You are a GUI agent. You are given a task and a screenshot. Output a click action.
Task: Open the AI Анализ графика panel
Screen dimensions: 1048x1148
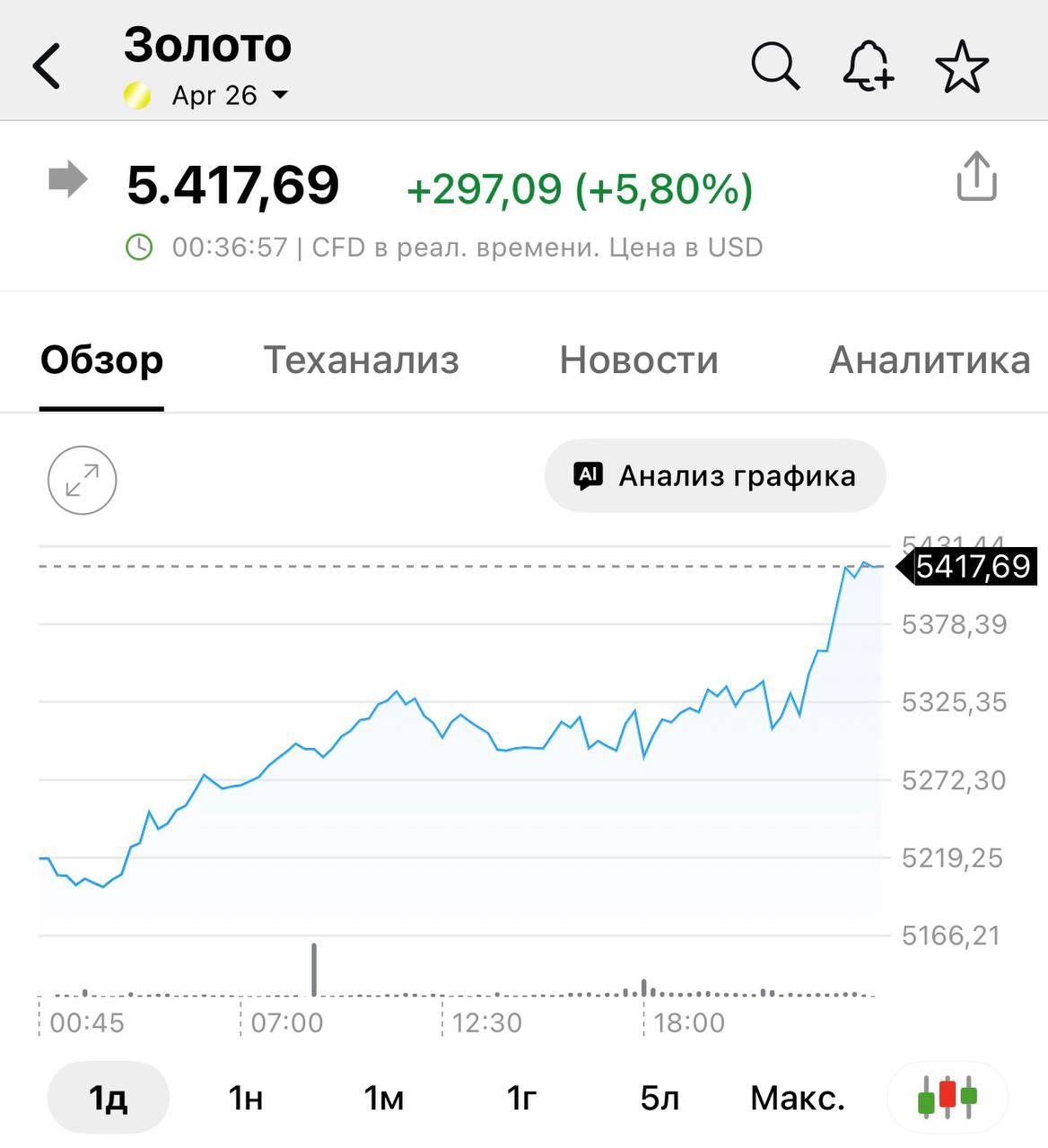(714, 475)
